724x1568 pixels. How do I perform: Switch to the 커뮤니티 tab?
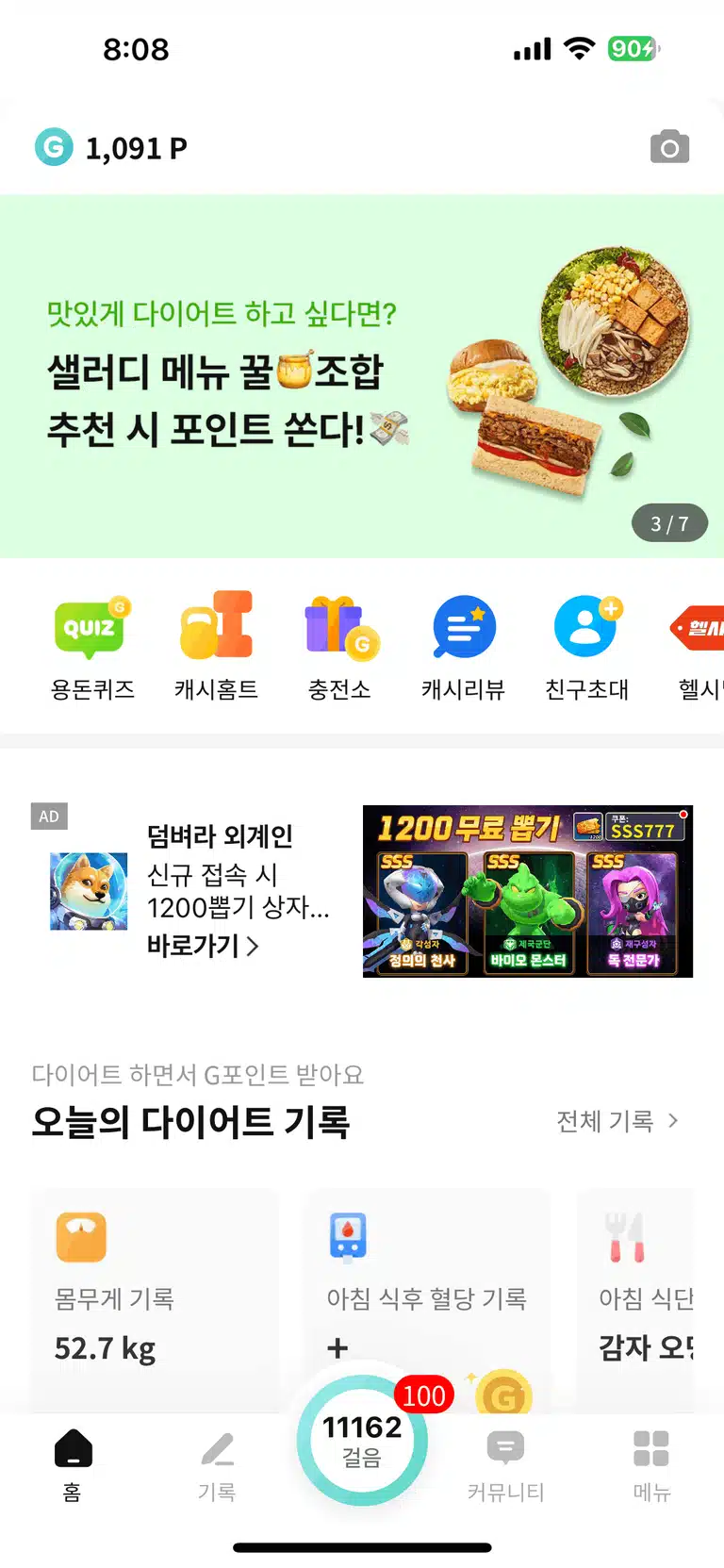pyautogui.click(x=506, y=1465)
